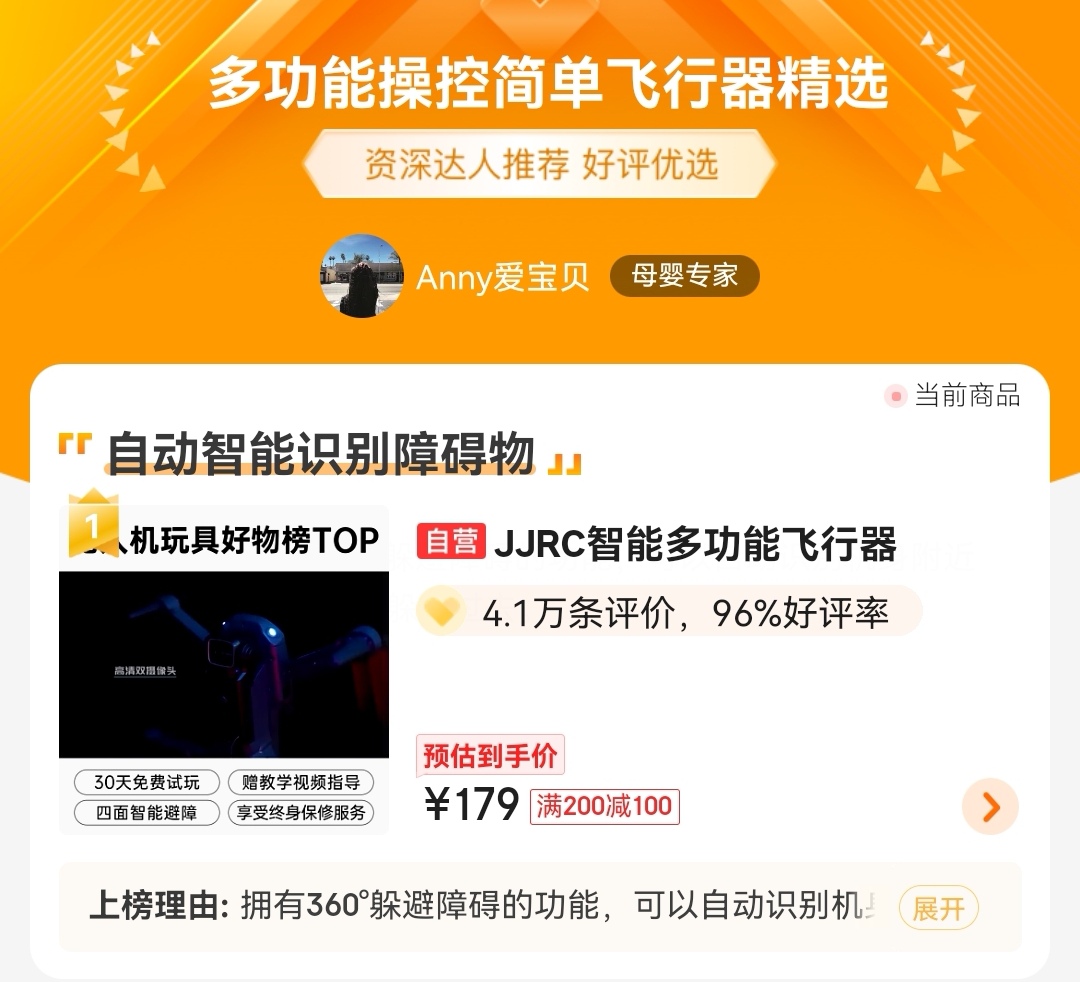Open the JJRC product via orange arrow
The image size is (1080, 982).
coord(989,806)
